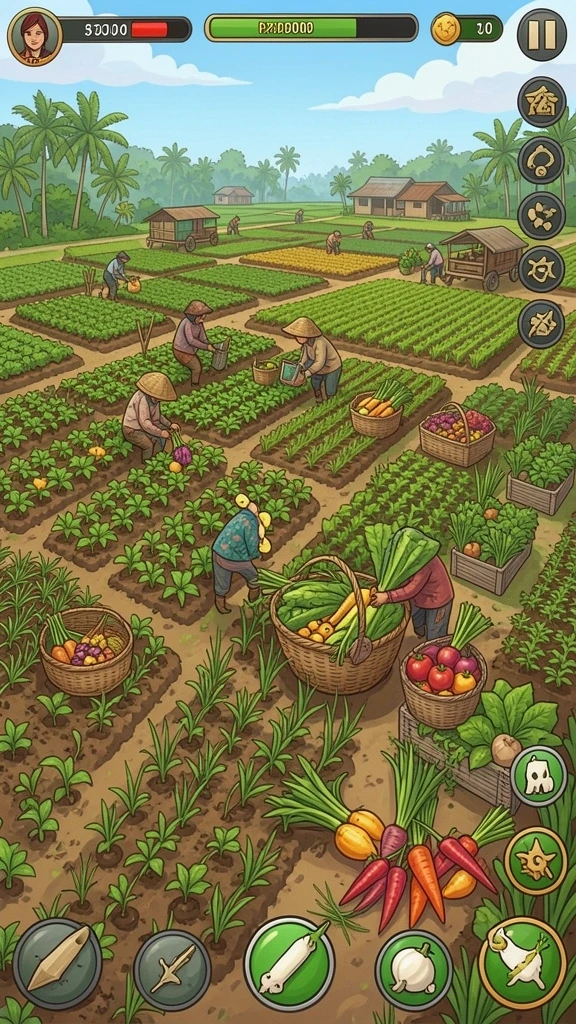Viewport: 576px width, 1024px height.
Task: Select the wooden stake tool
Action: (x=57, y=964)
